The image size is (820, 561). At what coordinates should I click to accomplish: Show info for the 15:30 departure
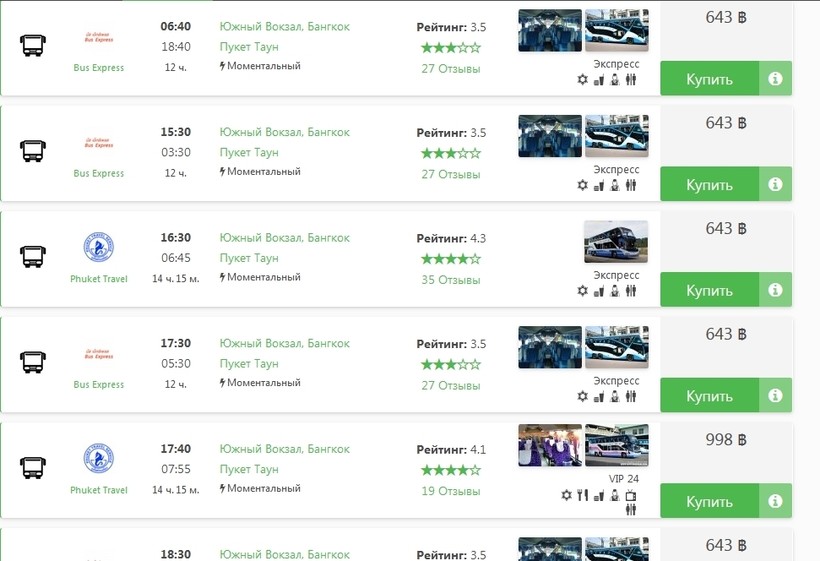775,185
